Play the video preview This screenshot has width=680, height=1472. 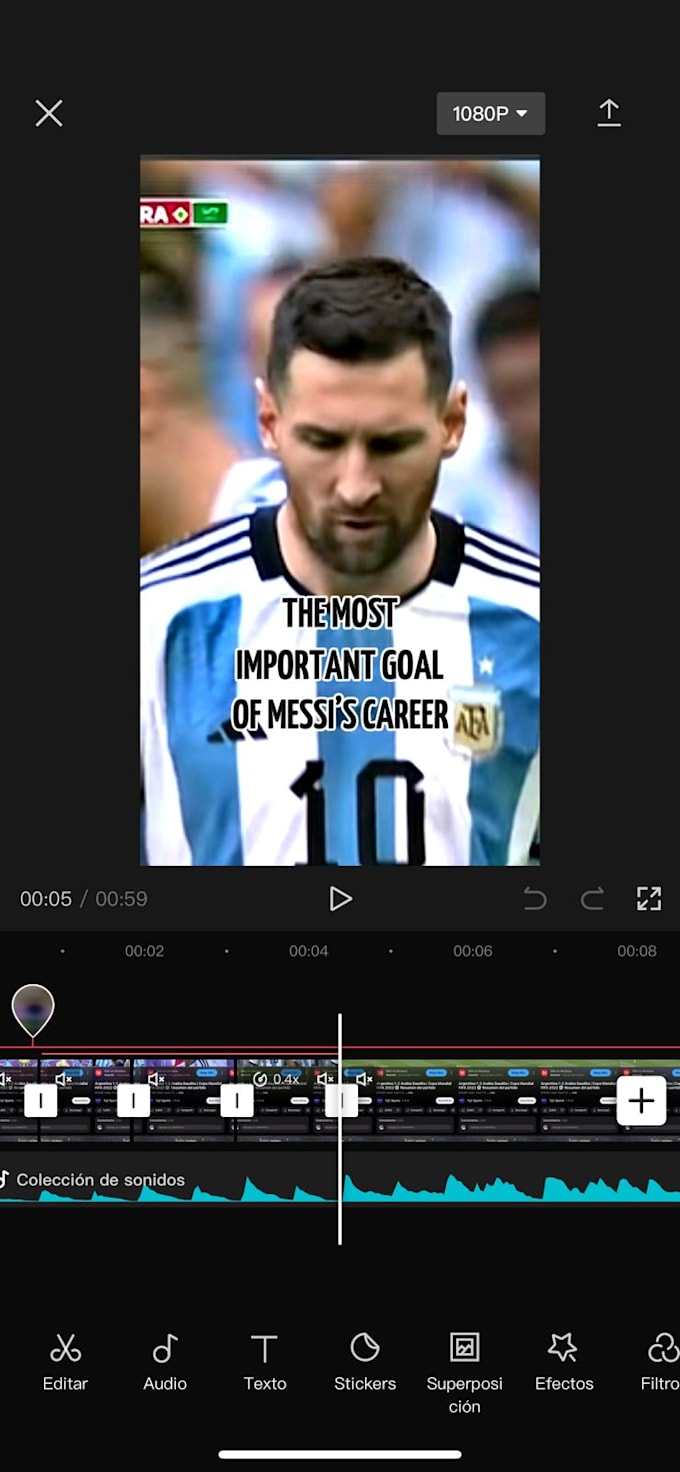pos(340,899)
